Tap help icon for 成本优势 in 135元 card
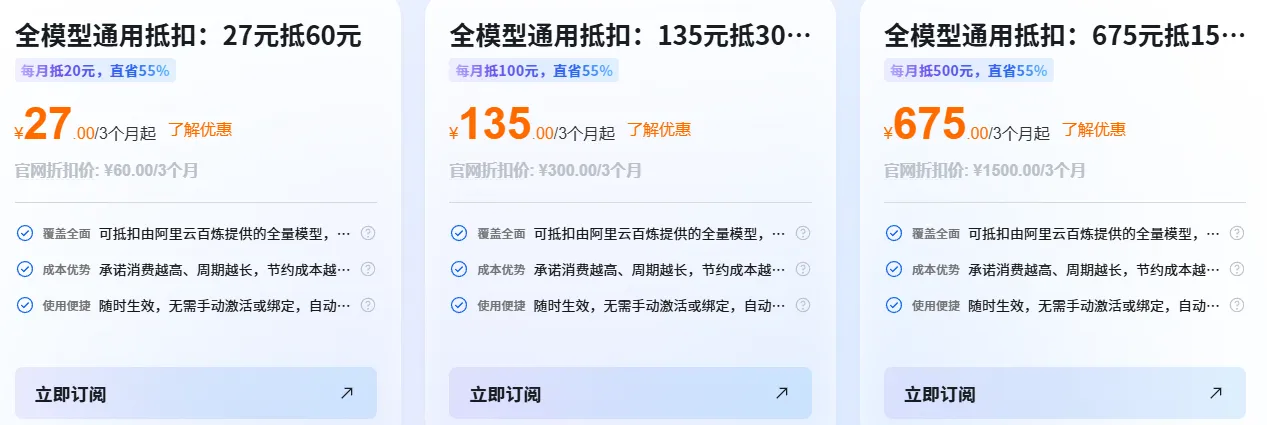 [802, 269]
